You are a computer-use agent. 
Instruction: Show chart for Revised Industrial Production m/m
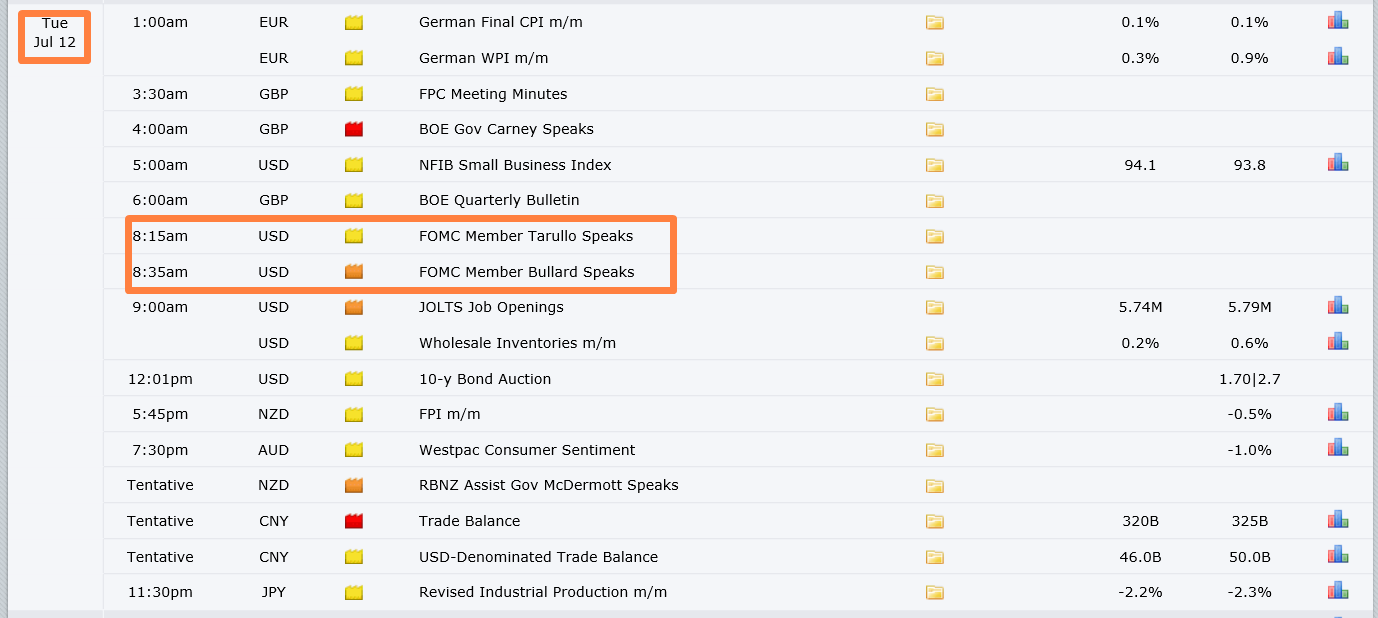pyautogui.click(x=1337, y=591)
